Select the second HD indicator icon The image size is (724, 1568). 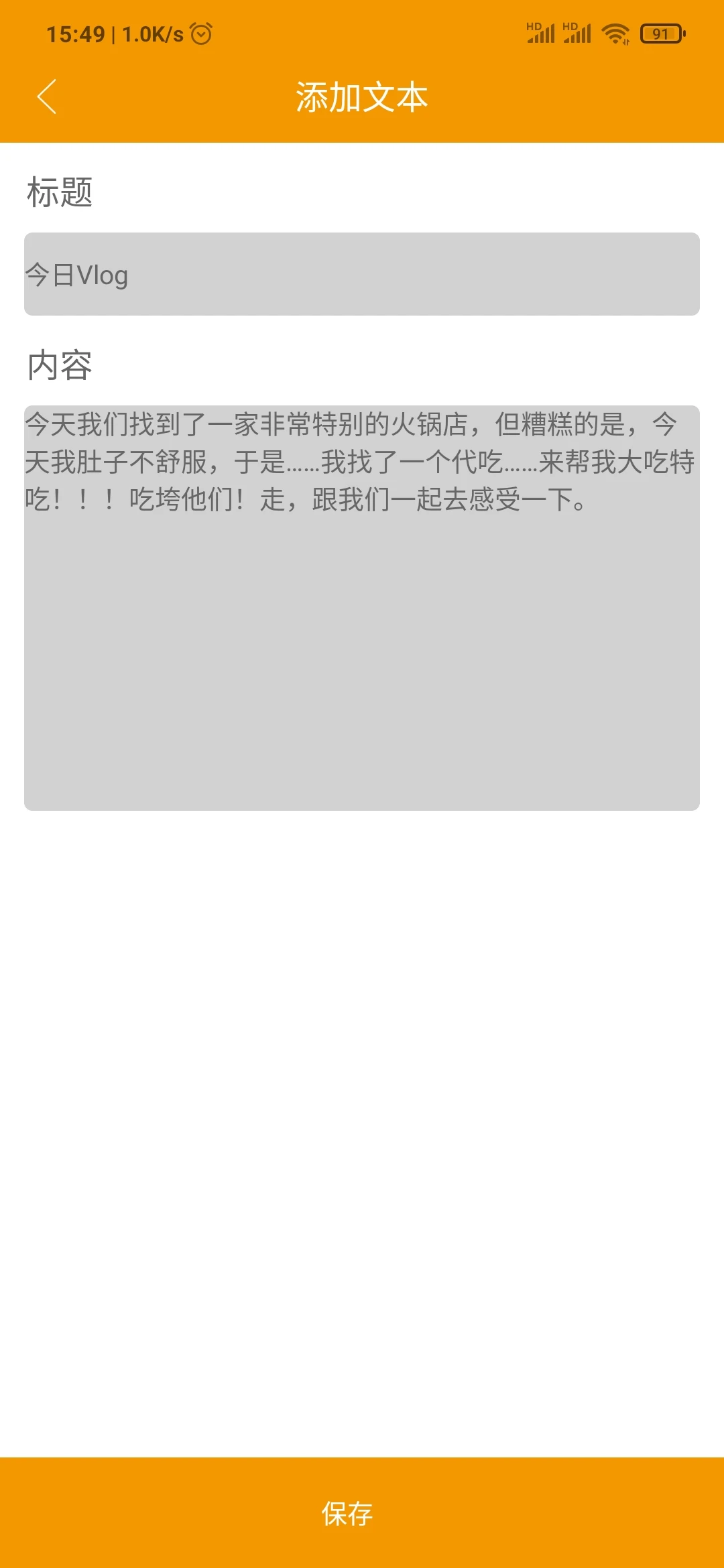573,25
